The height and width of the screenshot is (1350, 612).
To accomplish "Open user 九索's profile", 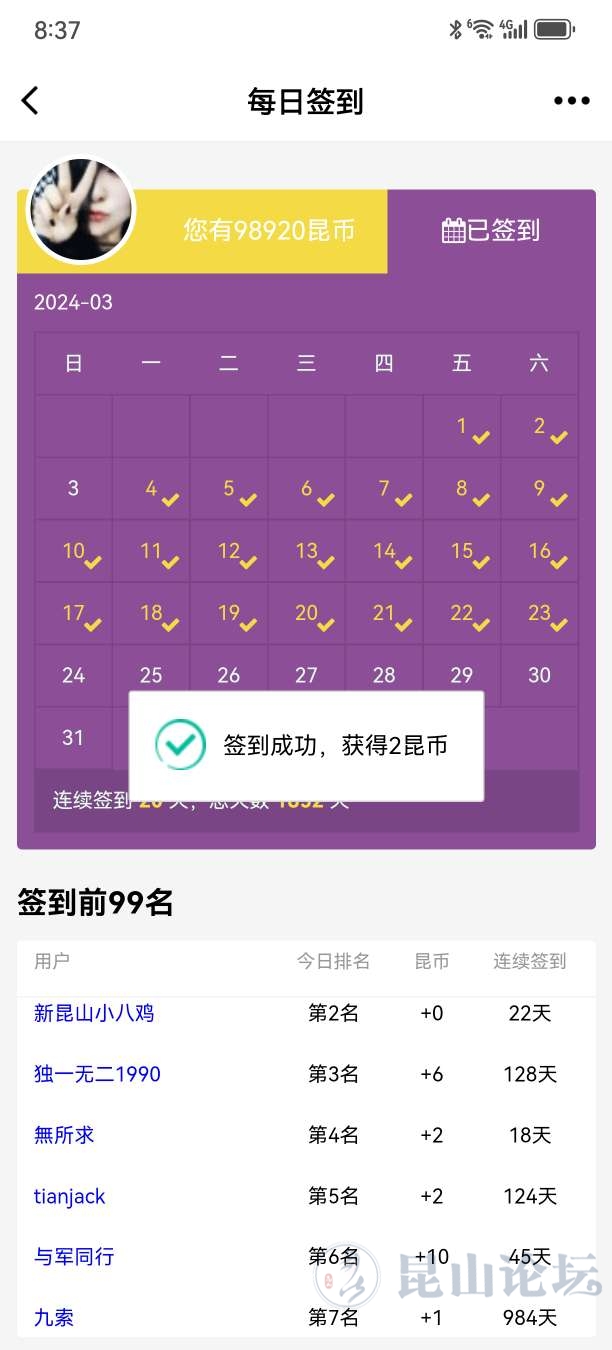I will pos(54,1318).
